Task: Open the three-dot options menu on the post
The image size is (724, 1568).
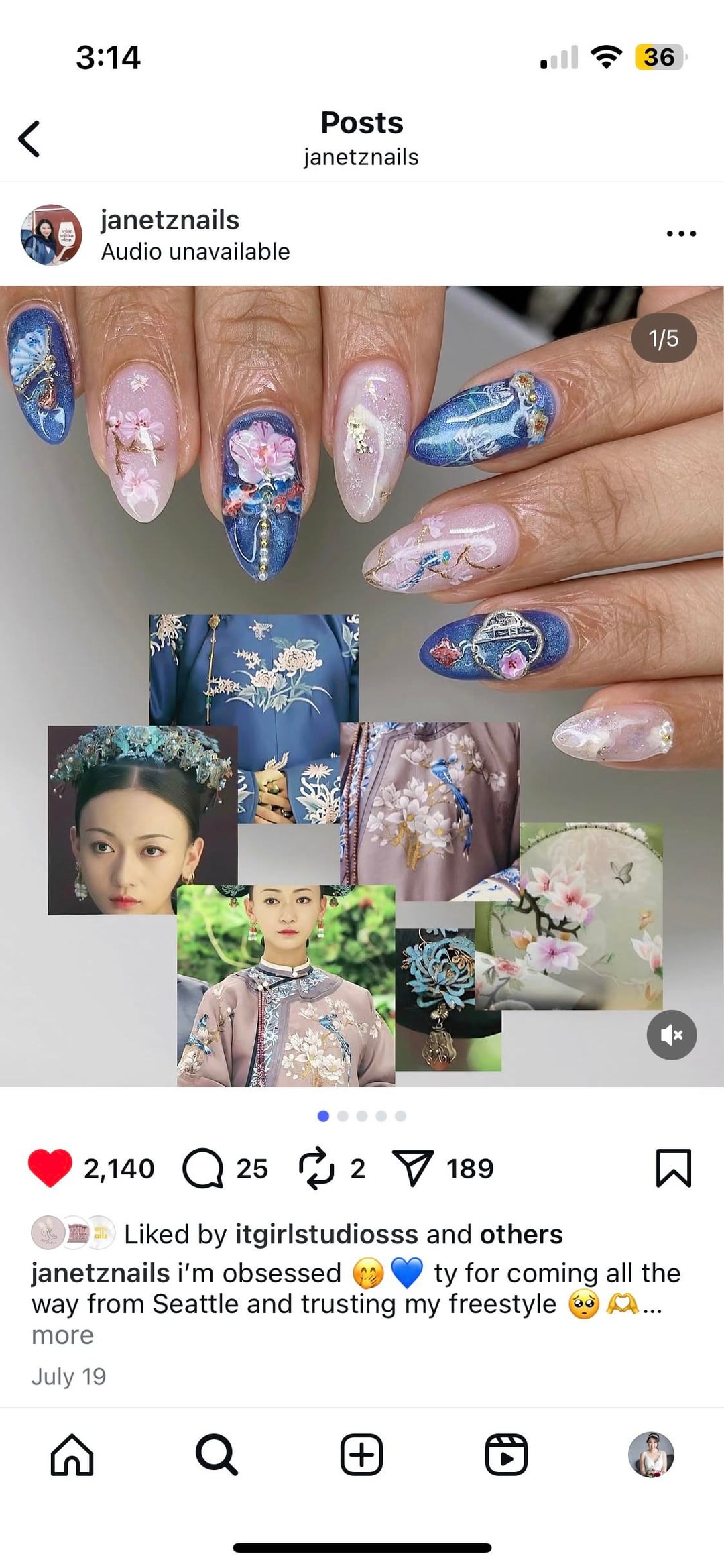Action: tap(681, 234)
